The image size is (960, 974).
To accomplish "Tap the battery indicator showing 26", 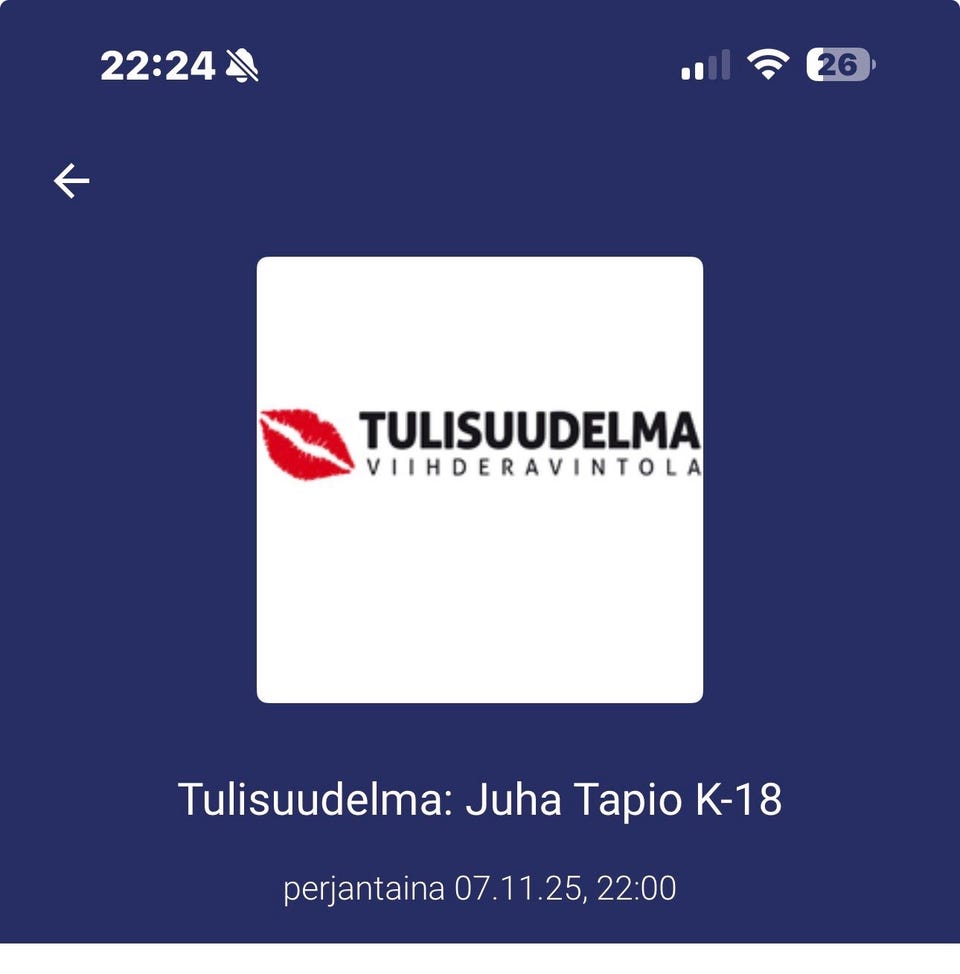I will (x=840, y=64).
